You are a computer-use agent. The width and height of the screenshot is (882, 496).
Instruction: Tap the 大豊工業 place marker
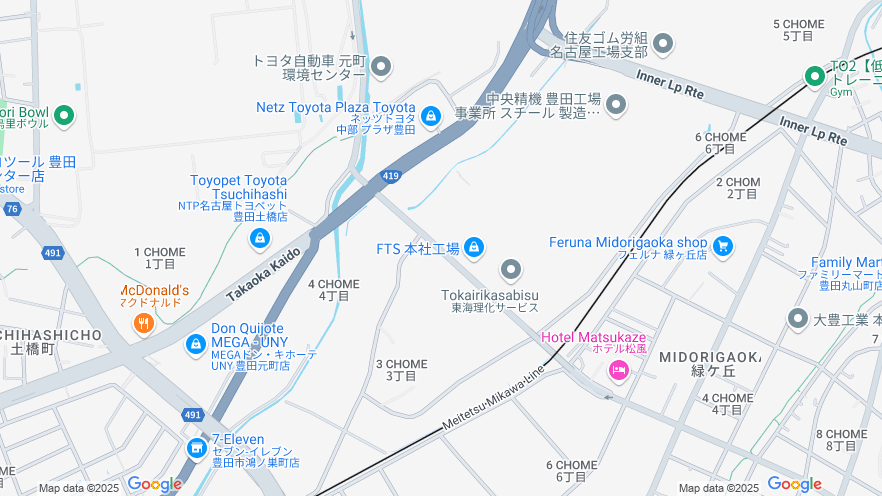tap(797, 319)
